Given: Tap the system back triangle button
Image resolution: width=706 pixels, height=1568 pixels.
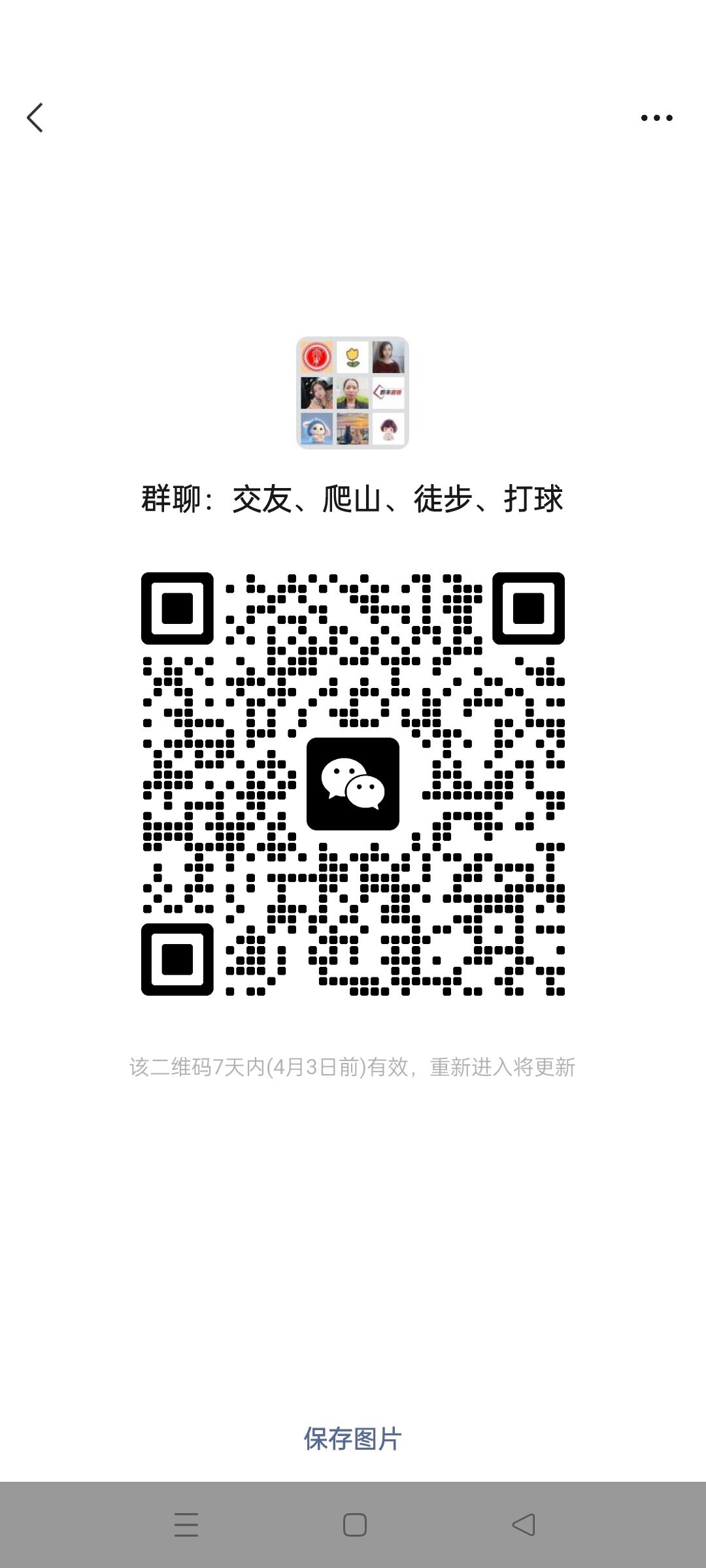Looking at the screenshot, I should 524,1525.
